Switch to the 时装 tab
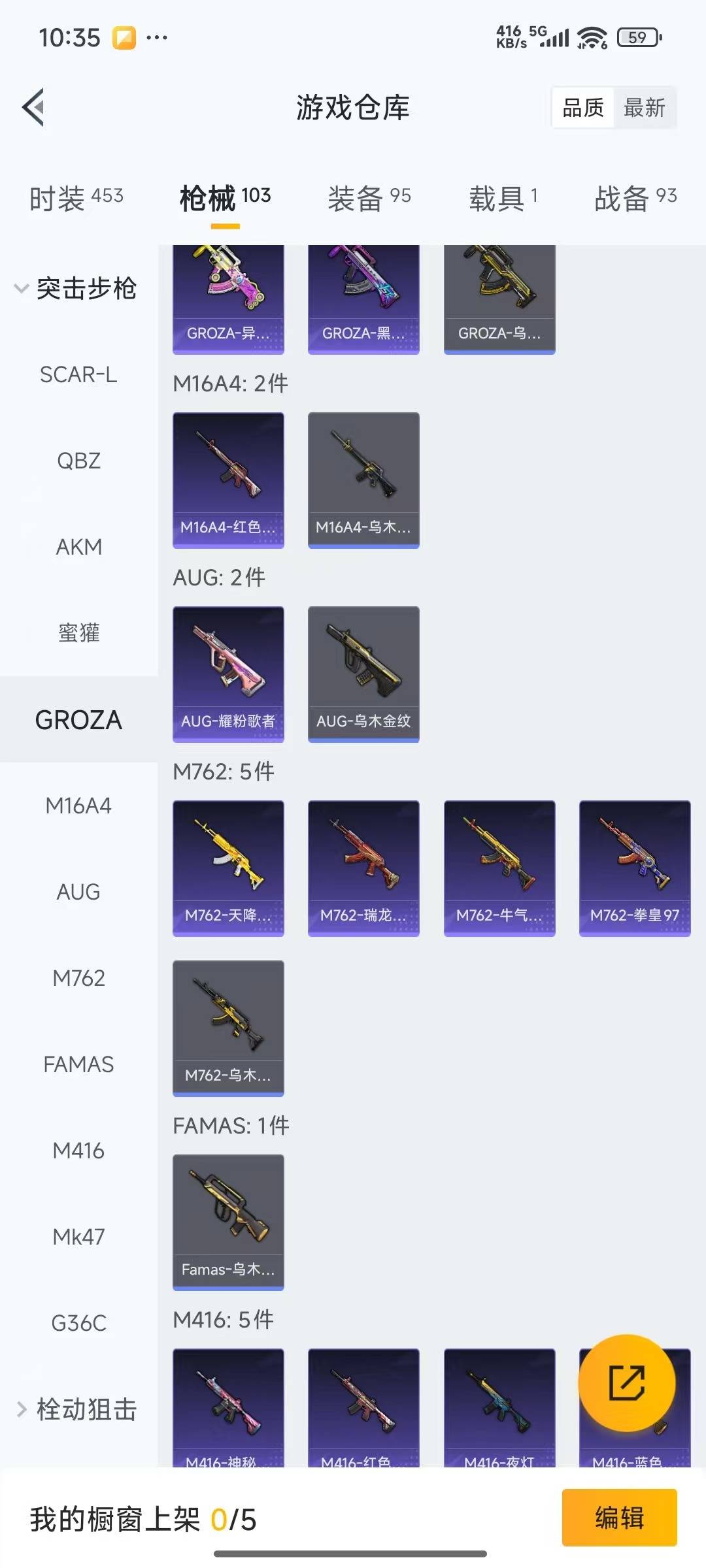This screenshot has width=706, height=1568. click(76, 198)
